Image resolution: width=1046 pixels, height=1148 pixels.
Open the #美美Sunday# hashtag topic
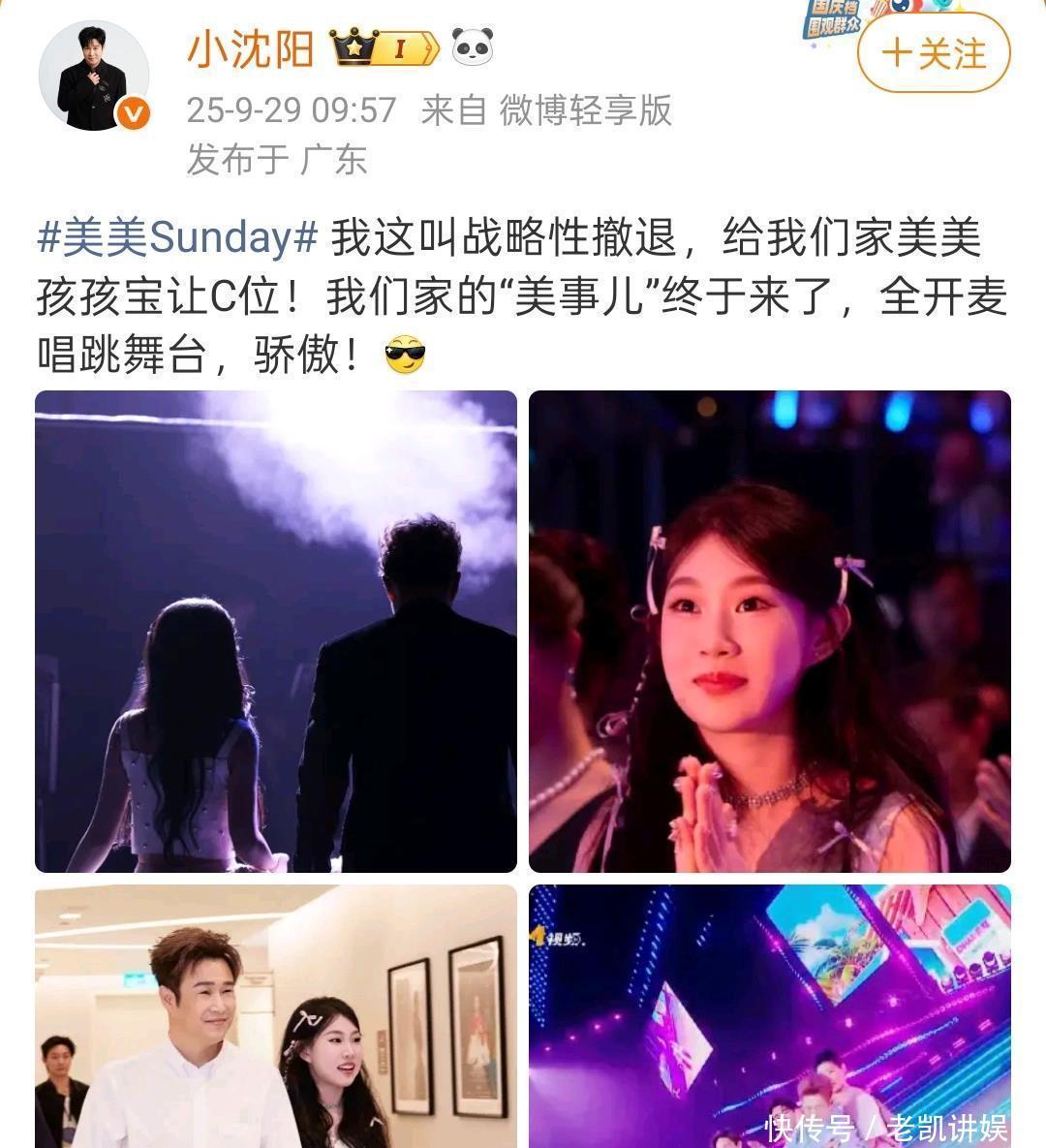pyautogui.click(x=177, y=238)
